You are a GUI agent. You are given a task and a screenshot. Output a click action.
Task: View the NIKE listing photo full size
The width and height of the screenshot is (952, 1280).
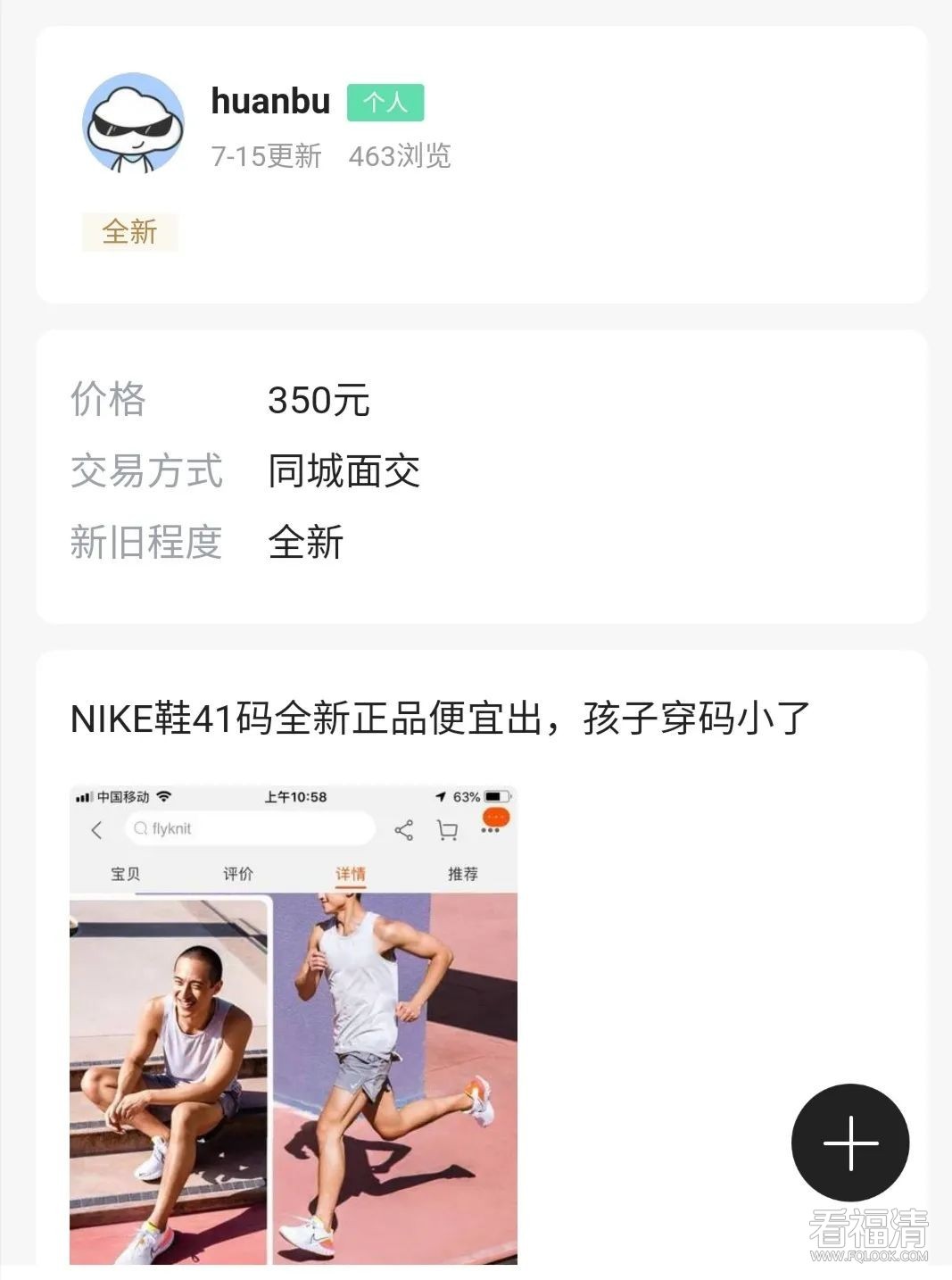pos(294,1025)
